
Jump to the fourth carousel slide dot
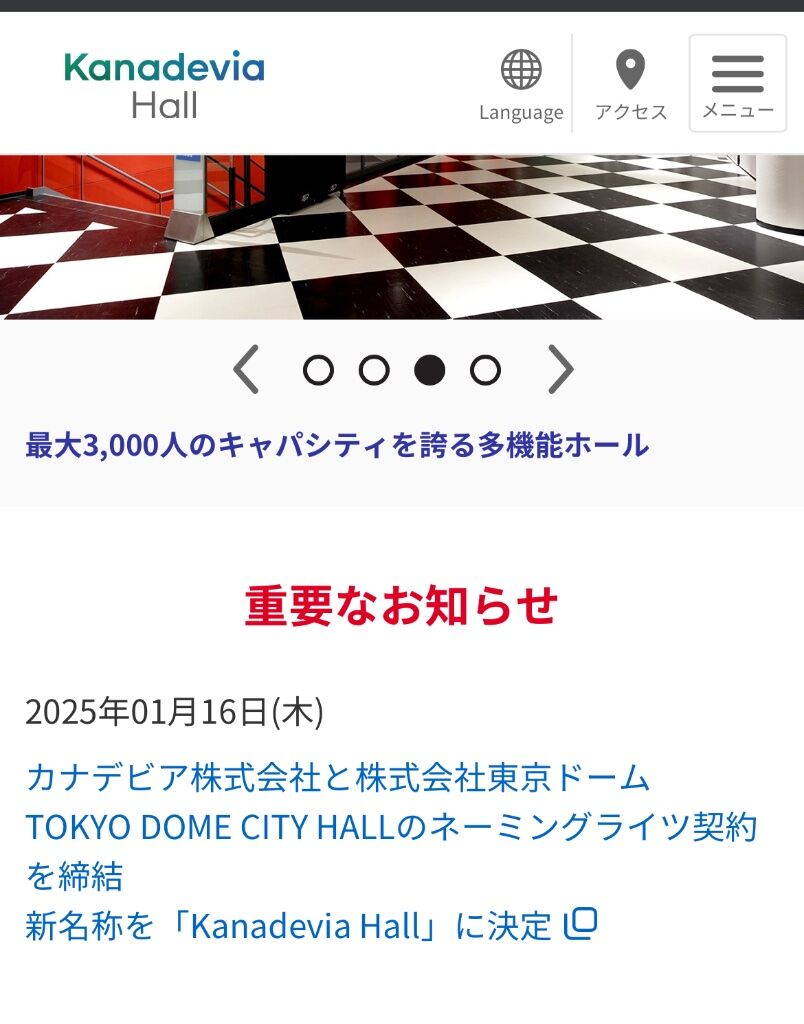click(485, 370)
